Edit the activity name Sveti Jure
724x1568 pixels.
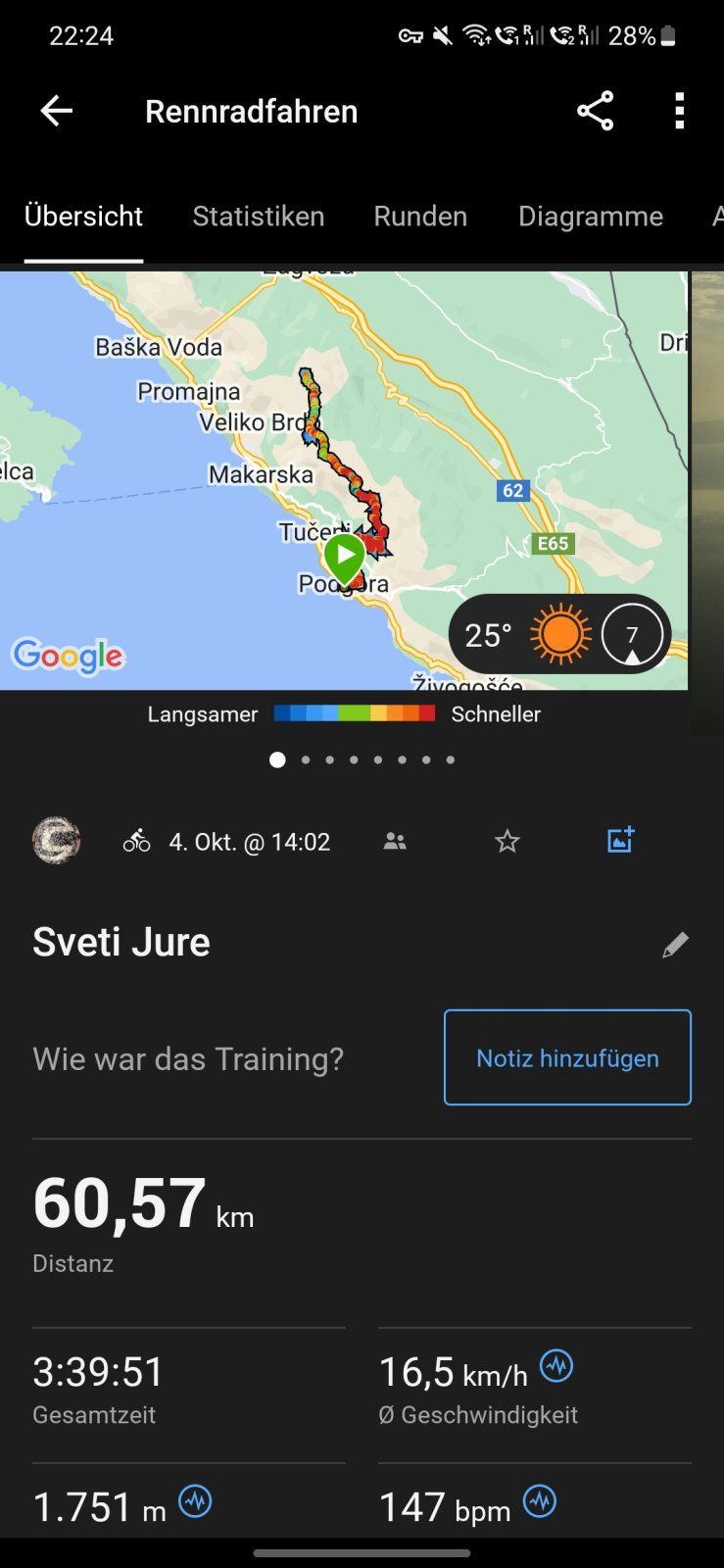pos(675,945)
